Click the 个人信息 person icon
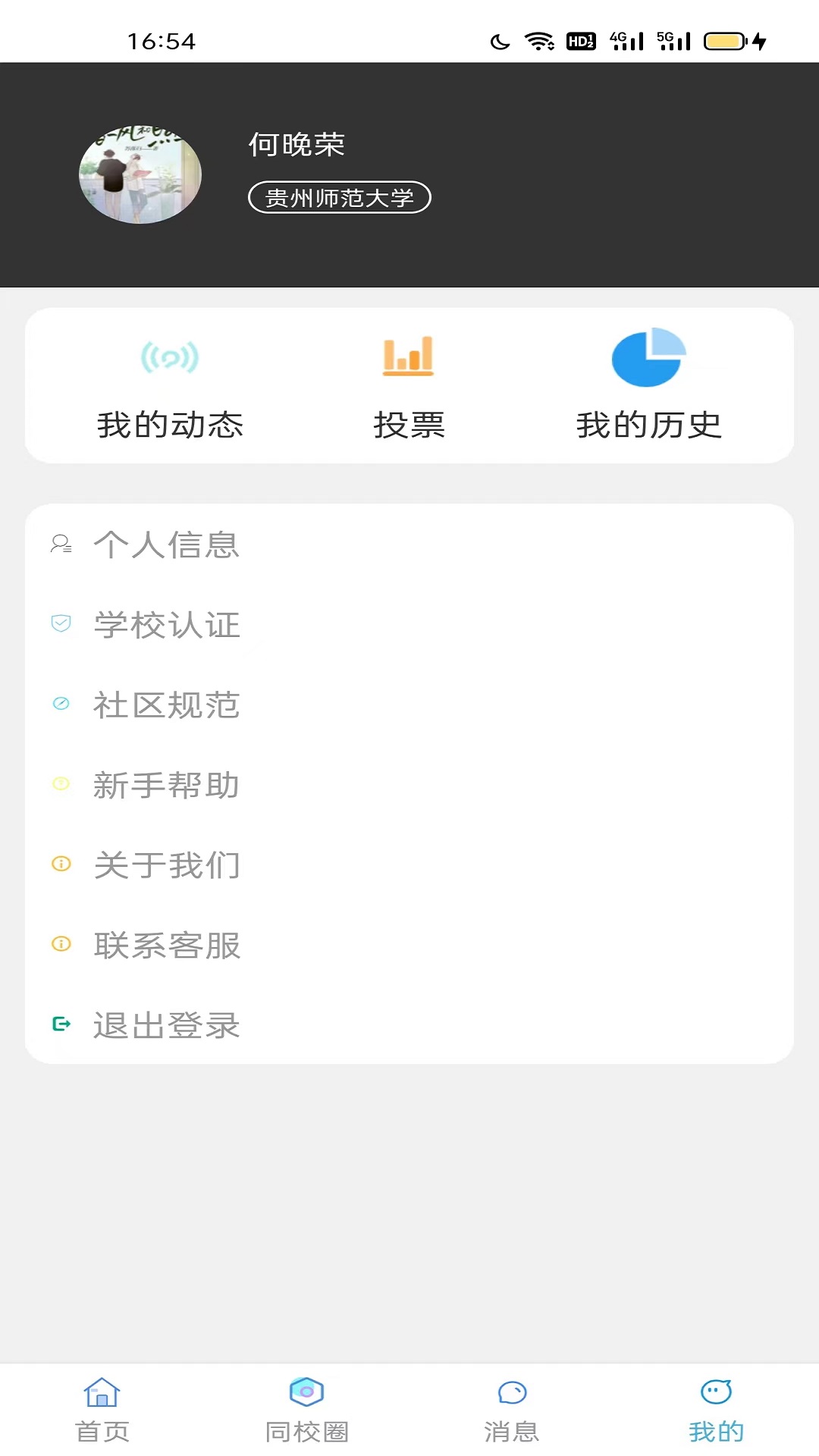The image size is (819, 1456). pyautogui.click(x=61, y=544)
